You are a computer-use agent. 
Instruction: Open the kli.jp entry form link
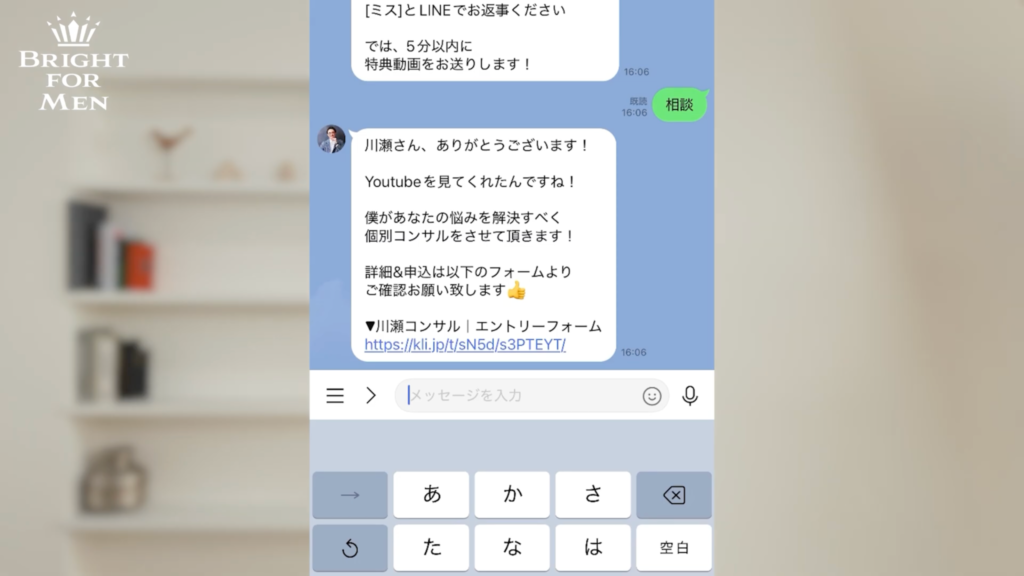(x=465, y=345)
